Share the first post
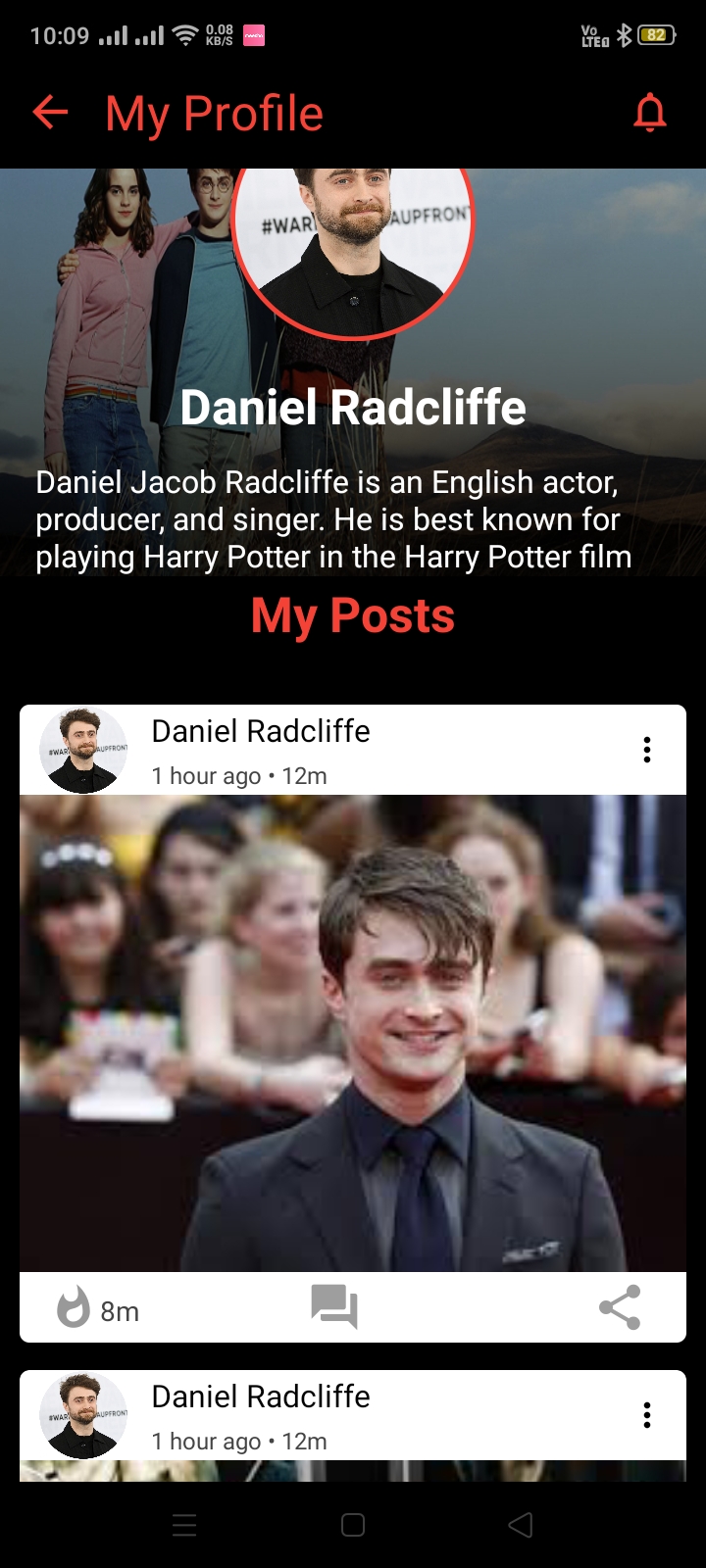The height and width of the screenshot is (1568, 706). coord(620,1306)
